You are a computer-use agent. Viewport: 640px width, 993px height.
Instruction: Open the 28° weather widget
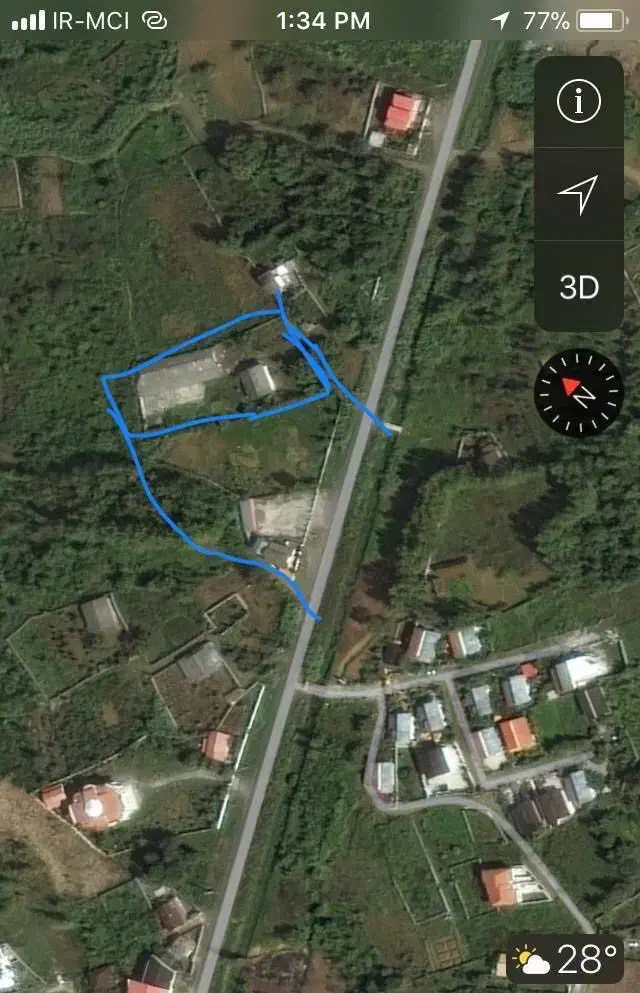coord(566,961)
